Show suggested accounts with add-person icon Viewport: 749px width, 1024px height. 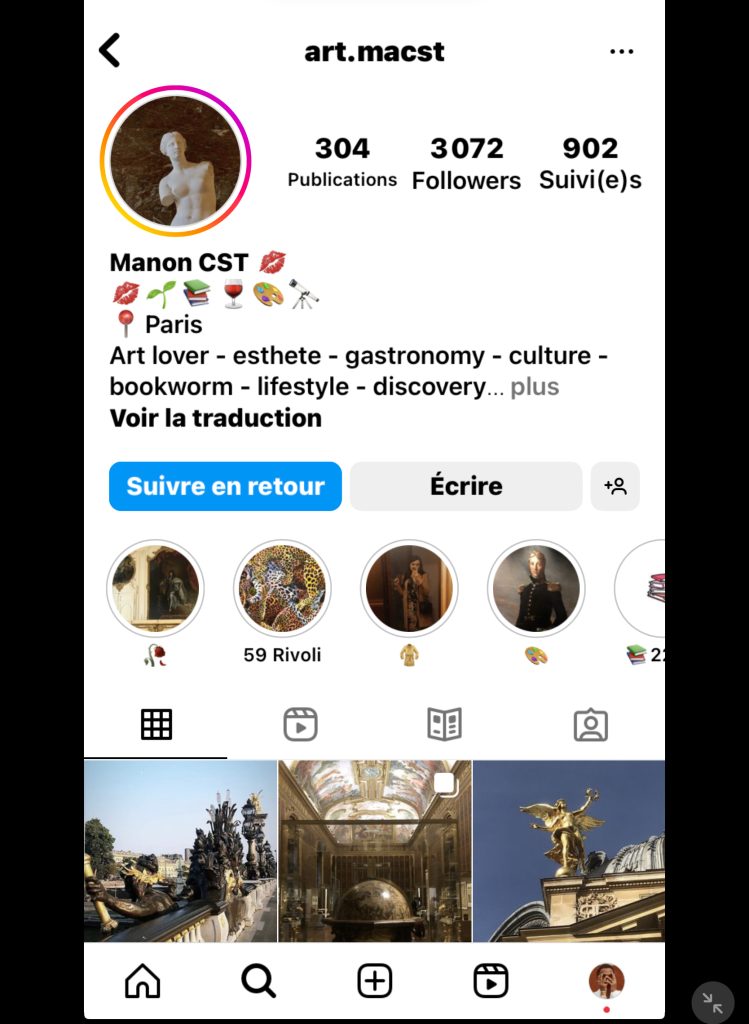615,486
